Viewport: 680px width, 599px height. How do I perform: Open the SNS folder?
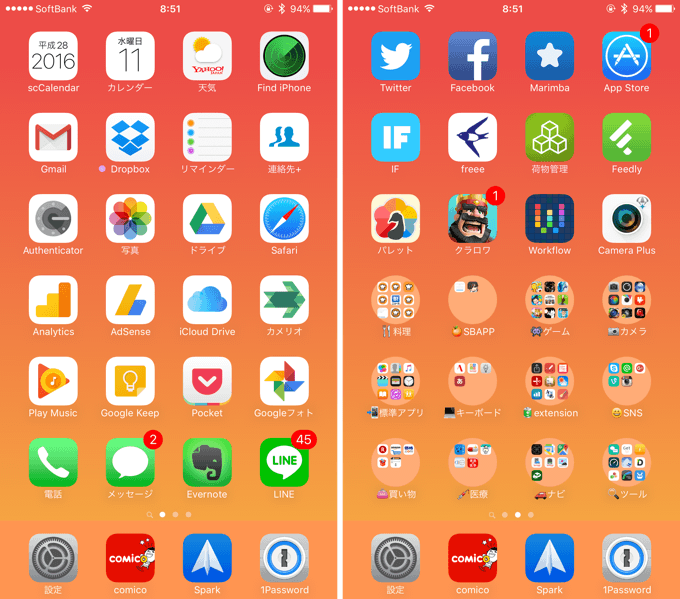coord(626,381)
